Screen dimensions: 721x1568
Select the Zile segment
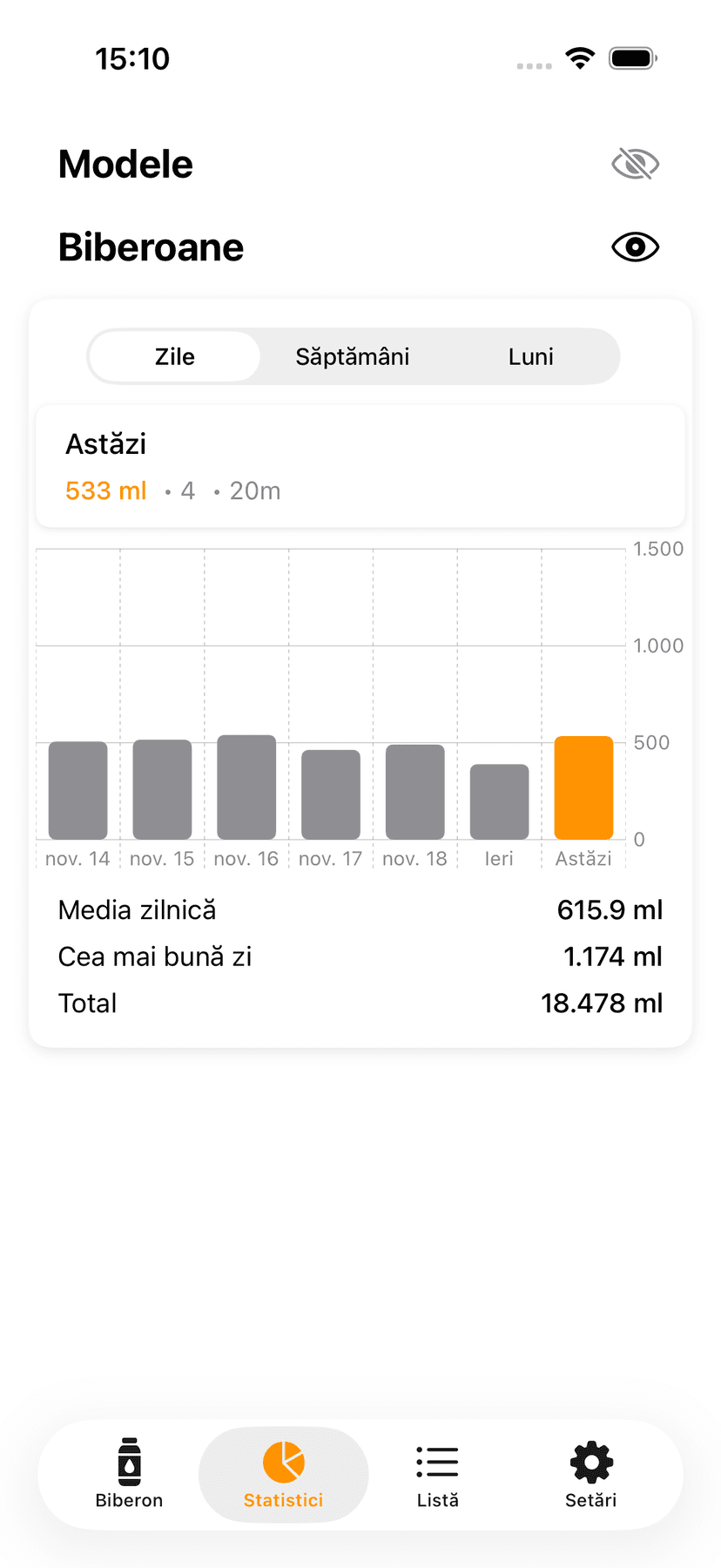174,356
